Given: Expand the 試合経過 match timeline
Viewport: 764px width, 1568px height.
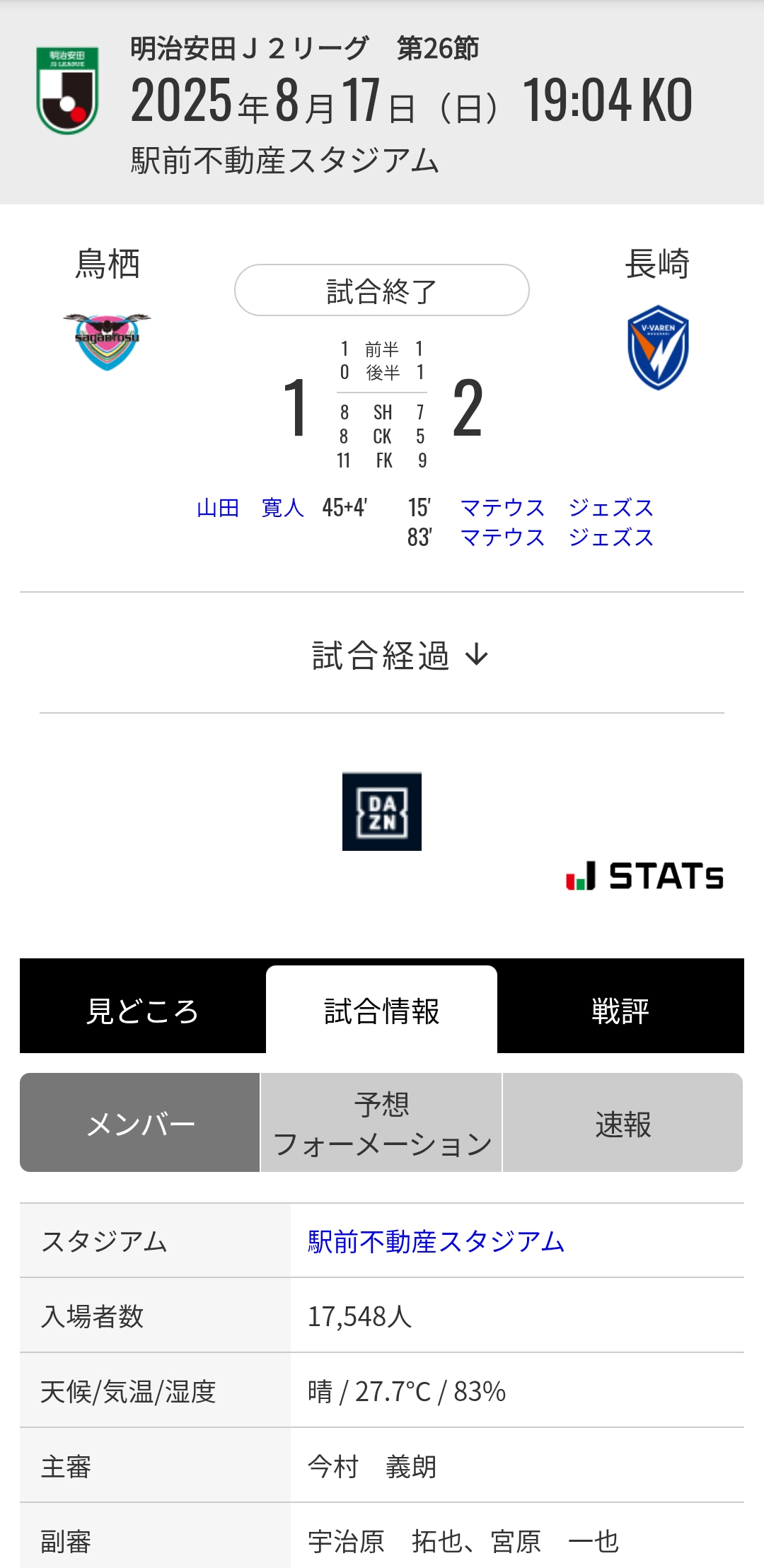Looking at the screenshot, I should tap(400, 655).
